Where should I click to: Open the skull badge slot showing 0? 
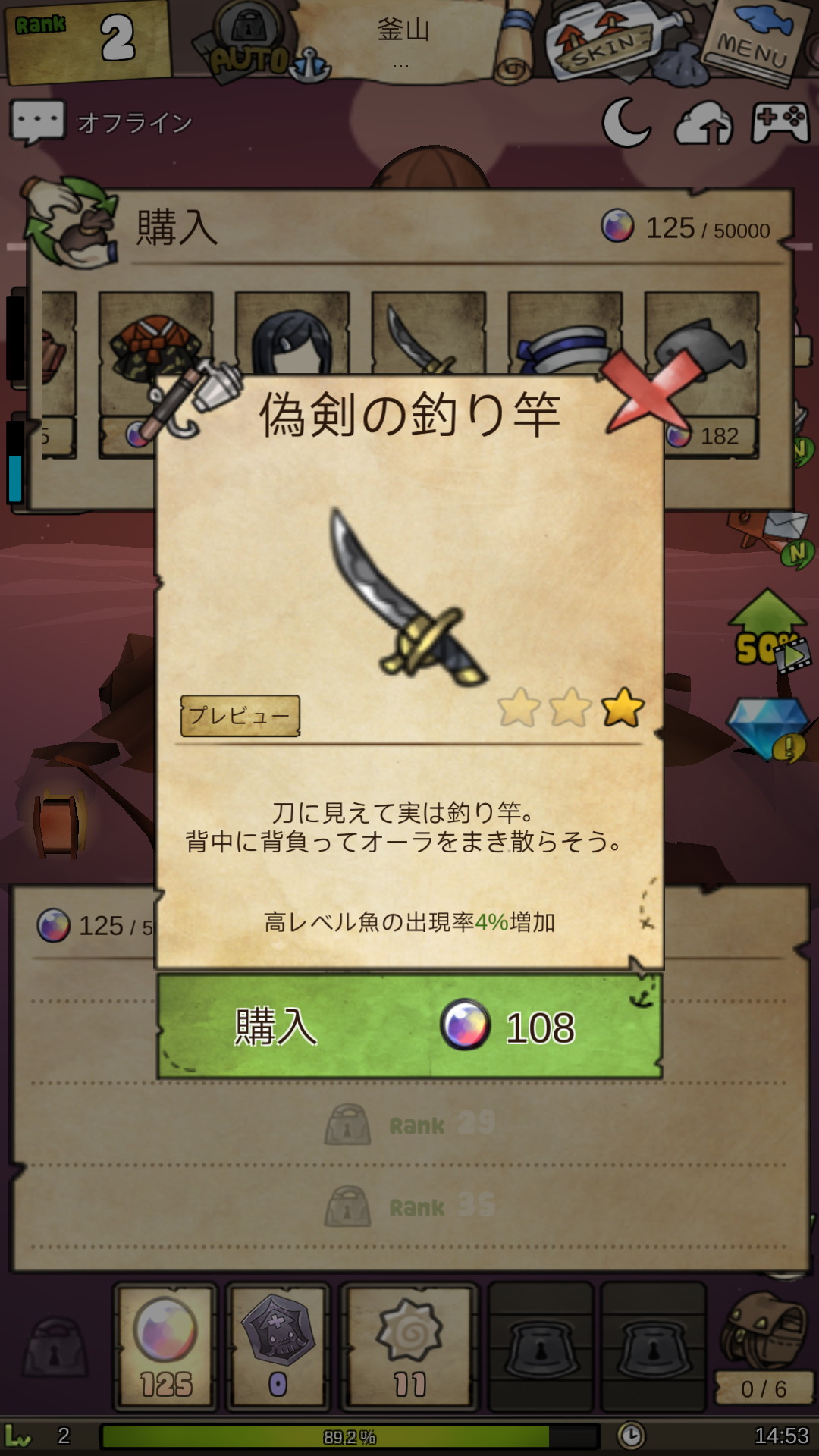click(x=278, y=1345)
